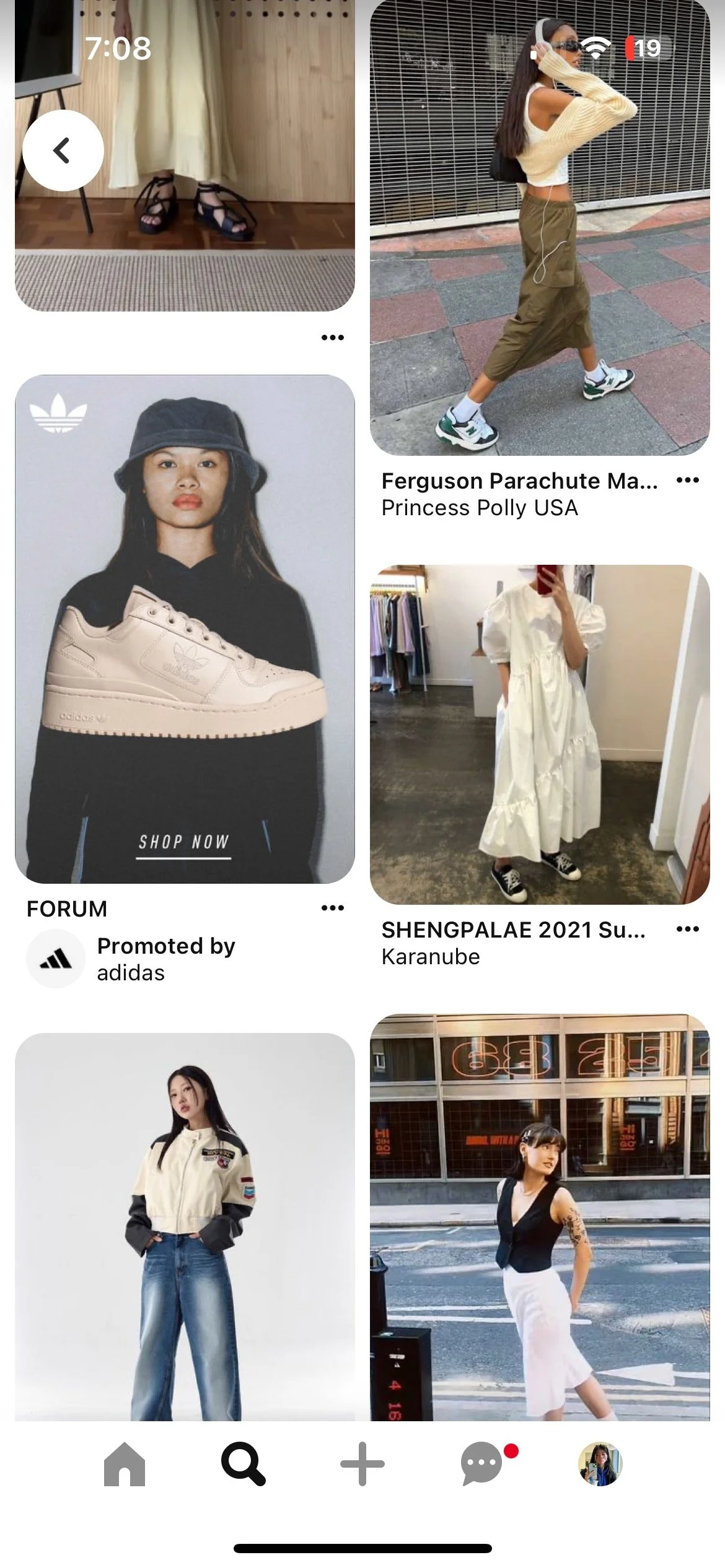Open options for the cream dress pin
Image resolution: width=725 pixels, height=1568 pixels.
[332, 338]
